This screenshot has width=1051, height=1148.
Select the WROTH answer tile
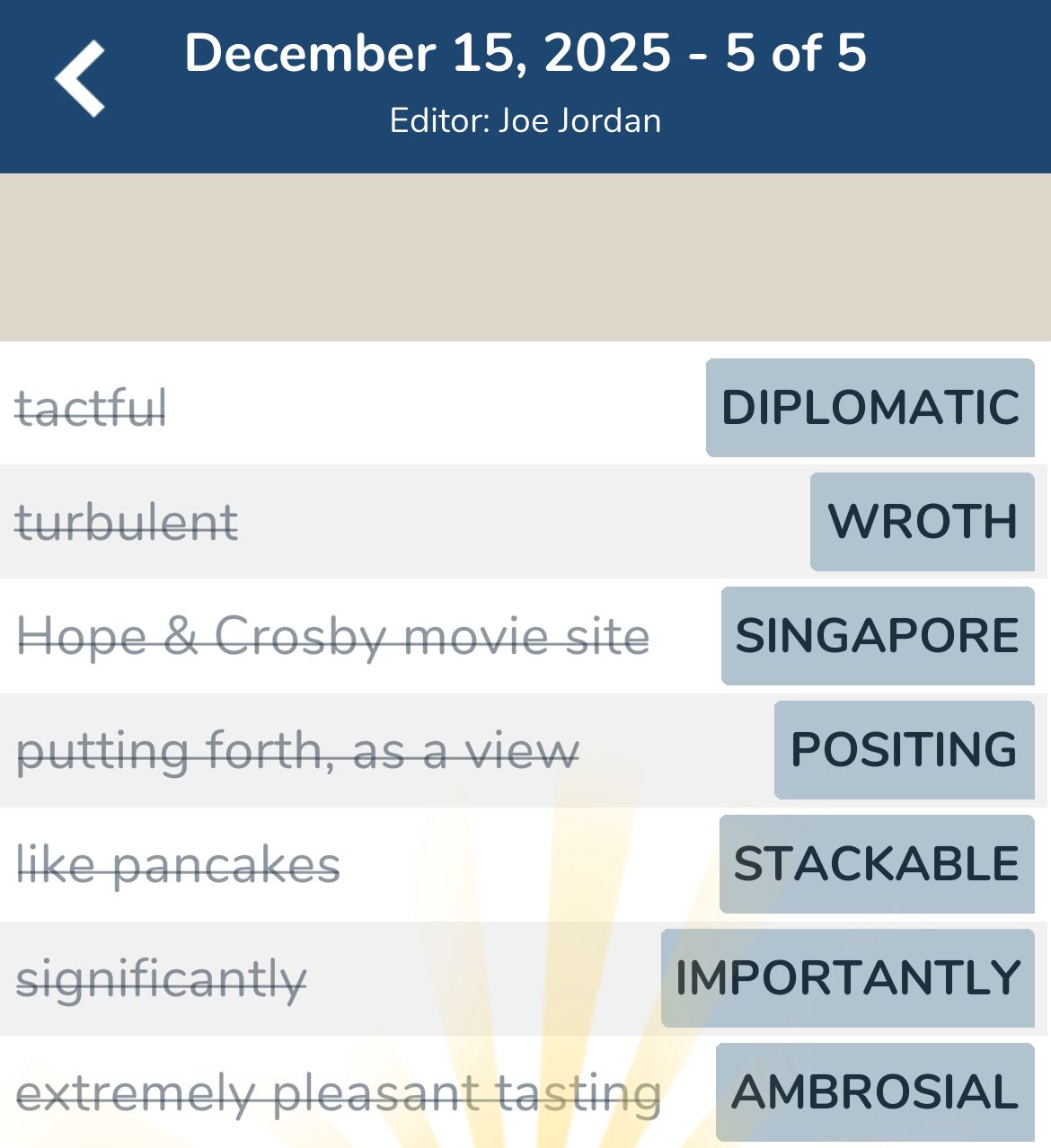pos(921,522)
